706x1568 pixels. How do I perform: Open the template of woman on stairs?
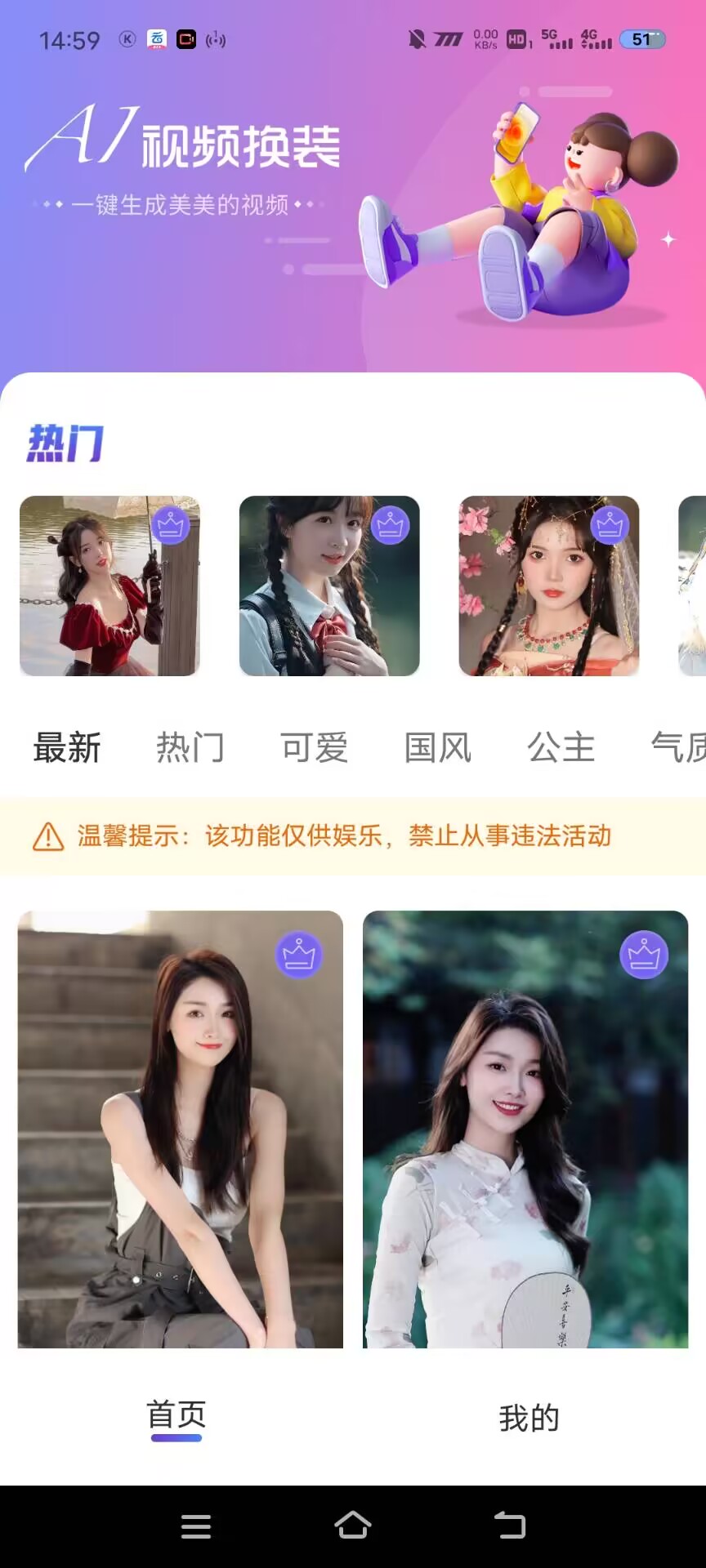[x=181, y=1129]
